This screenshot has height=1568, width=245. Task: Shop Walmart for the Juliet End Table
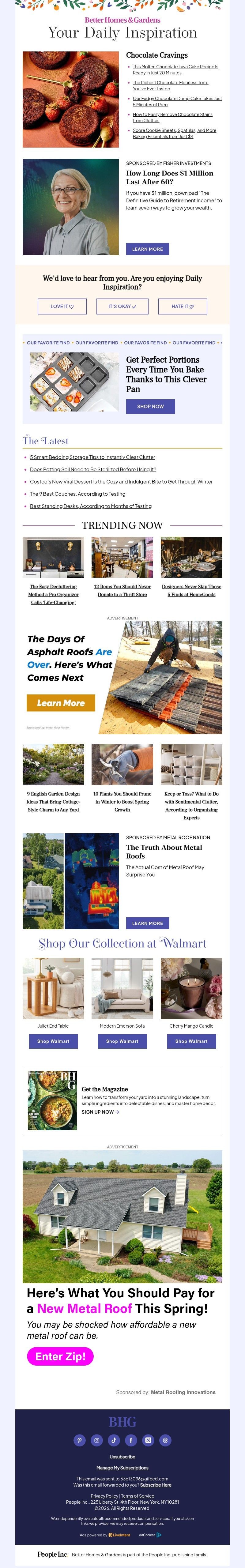(x=53, y=1041)
